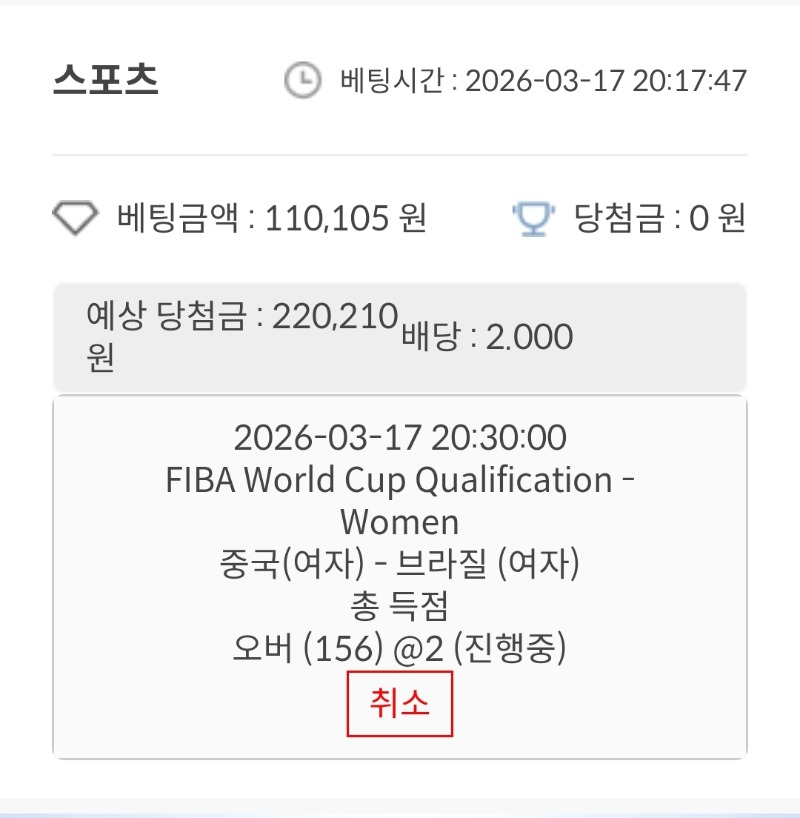Tap the red 취소 cancel button

point(400,704)
